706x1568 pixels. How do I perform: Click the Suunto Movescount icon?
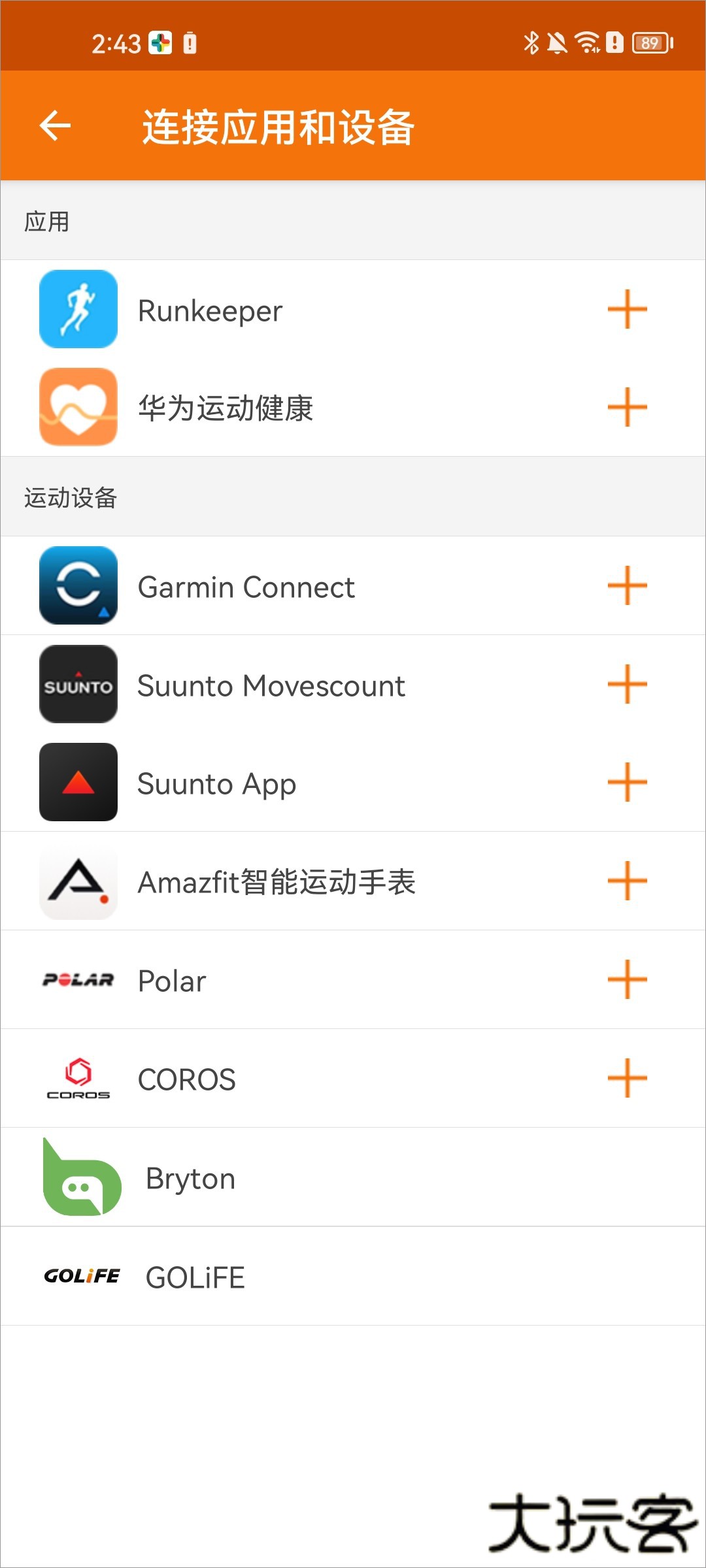coord(78,685)
